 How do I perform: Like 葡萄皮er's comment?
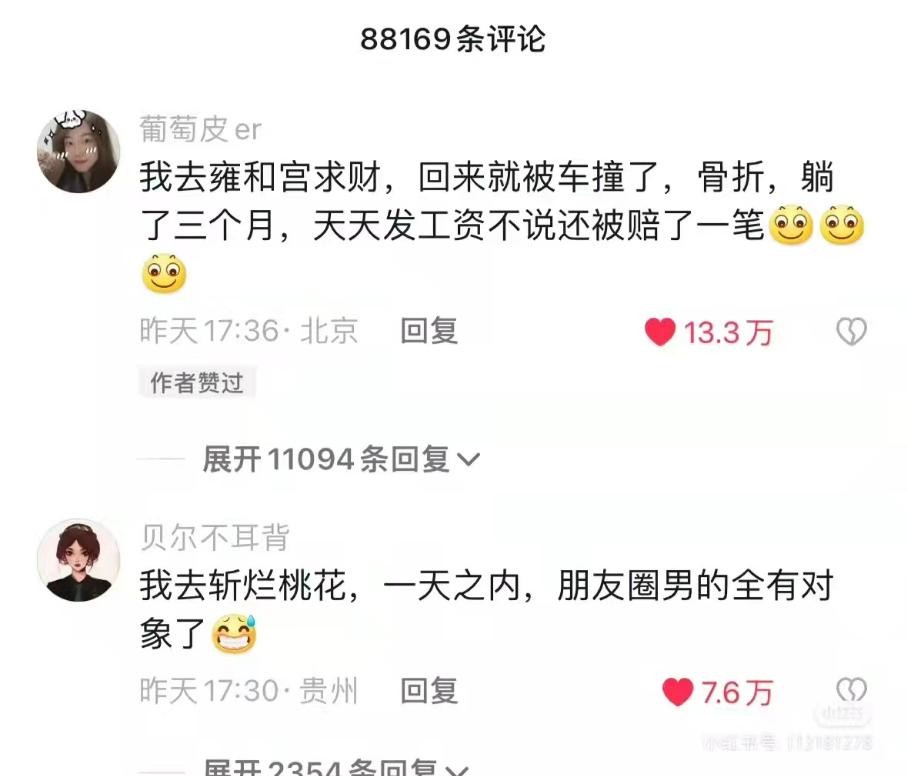point(660,332)
